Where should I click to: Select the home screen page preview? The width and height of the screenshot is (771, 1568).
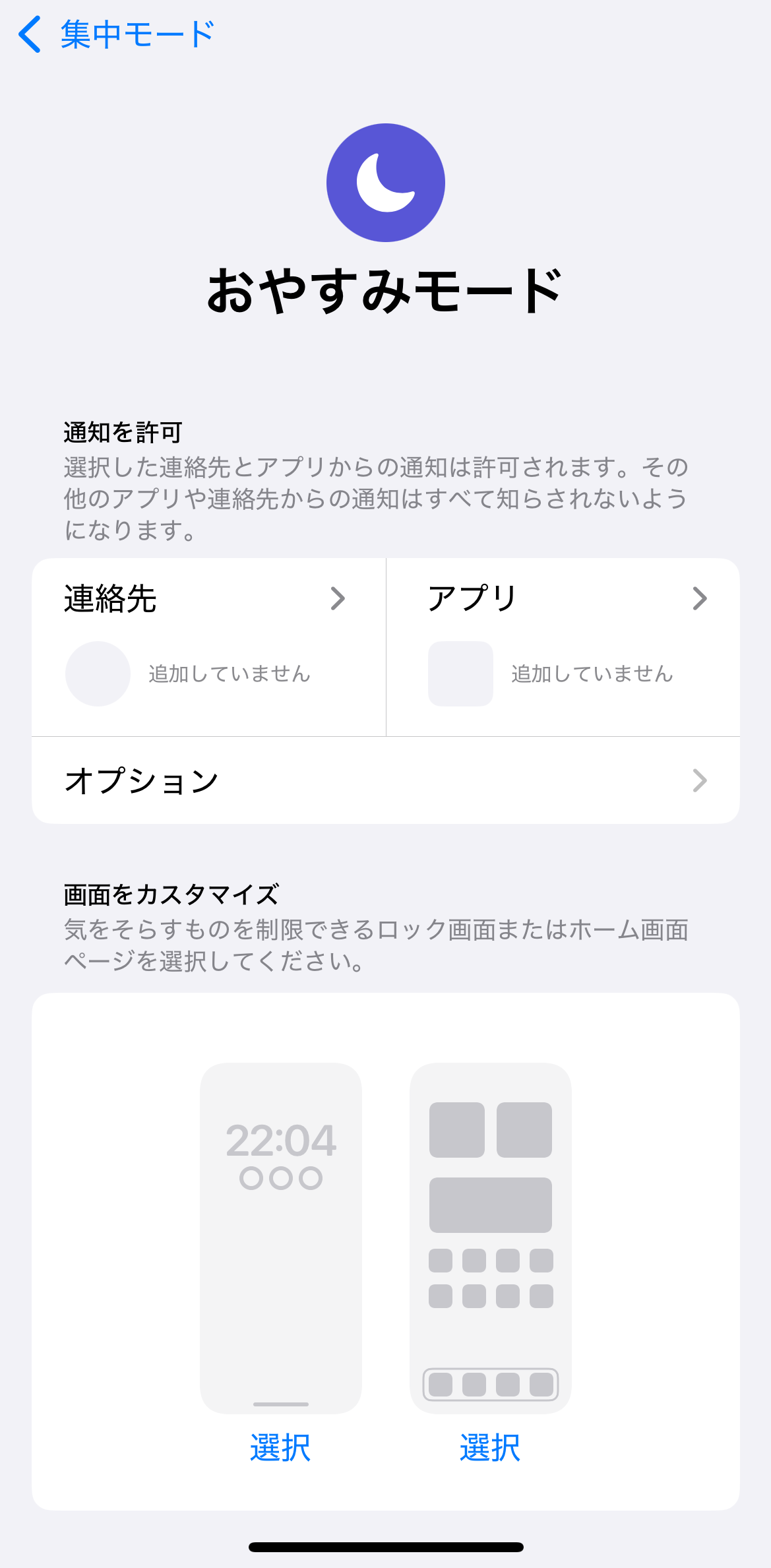pos(490,1238)
